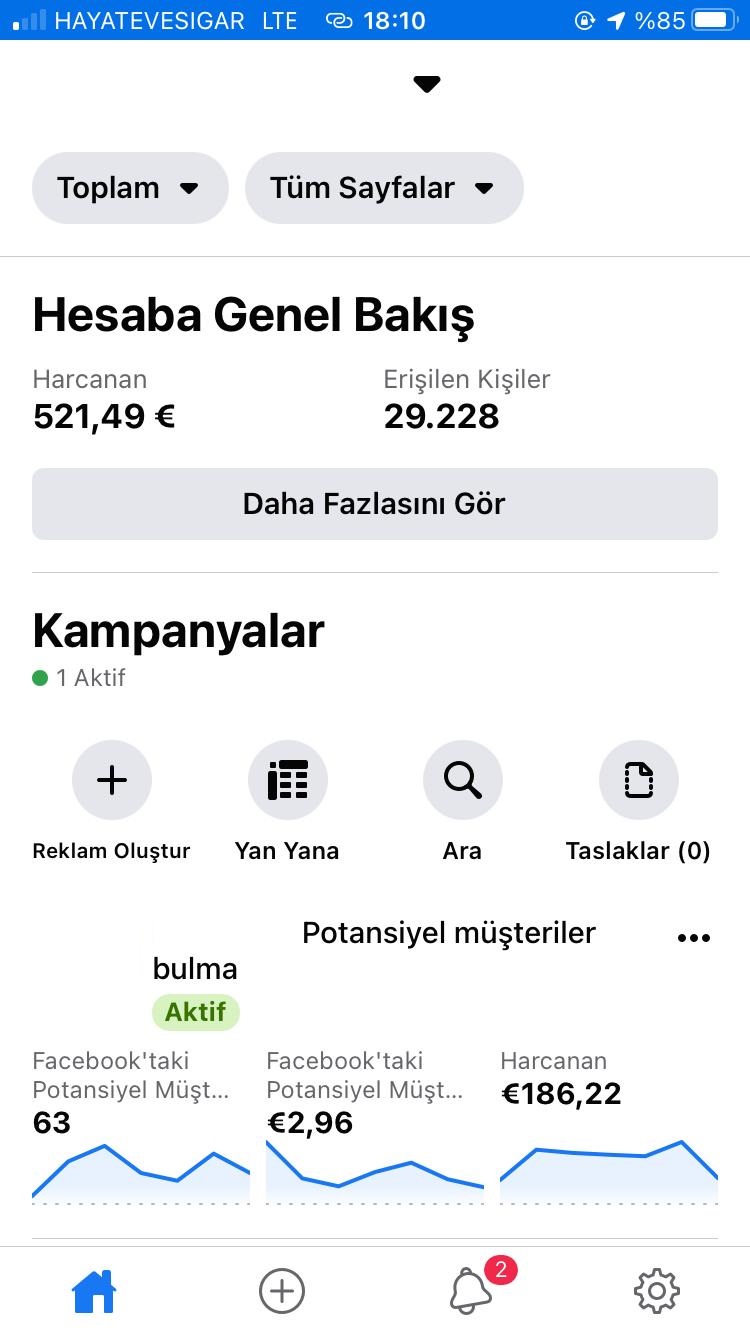Go to the home tab
The width and height of the screenshot is (750, 1334).
click(x=94, y=1291)
